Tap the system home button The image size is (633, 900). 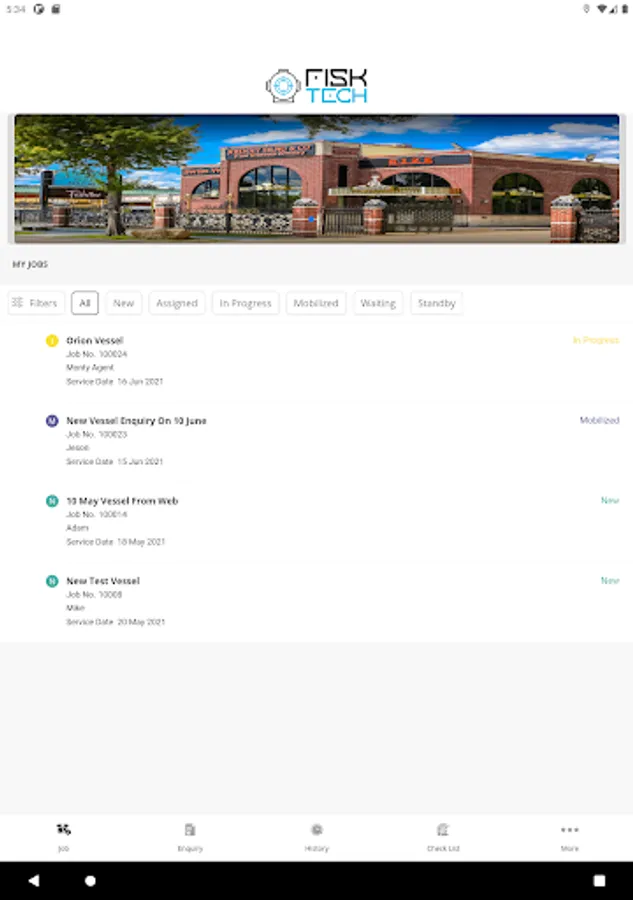click(90, 880)
